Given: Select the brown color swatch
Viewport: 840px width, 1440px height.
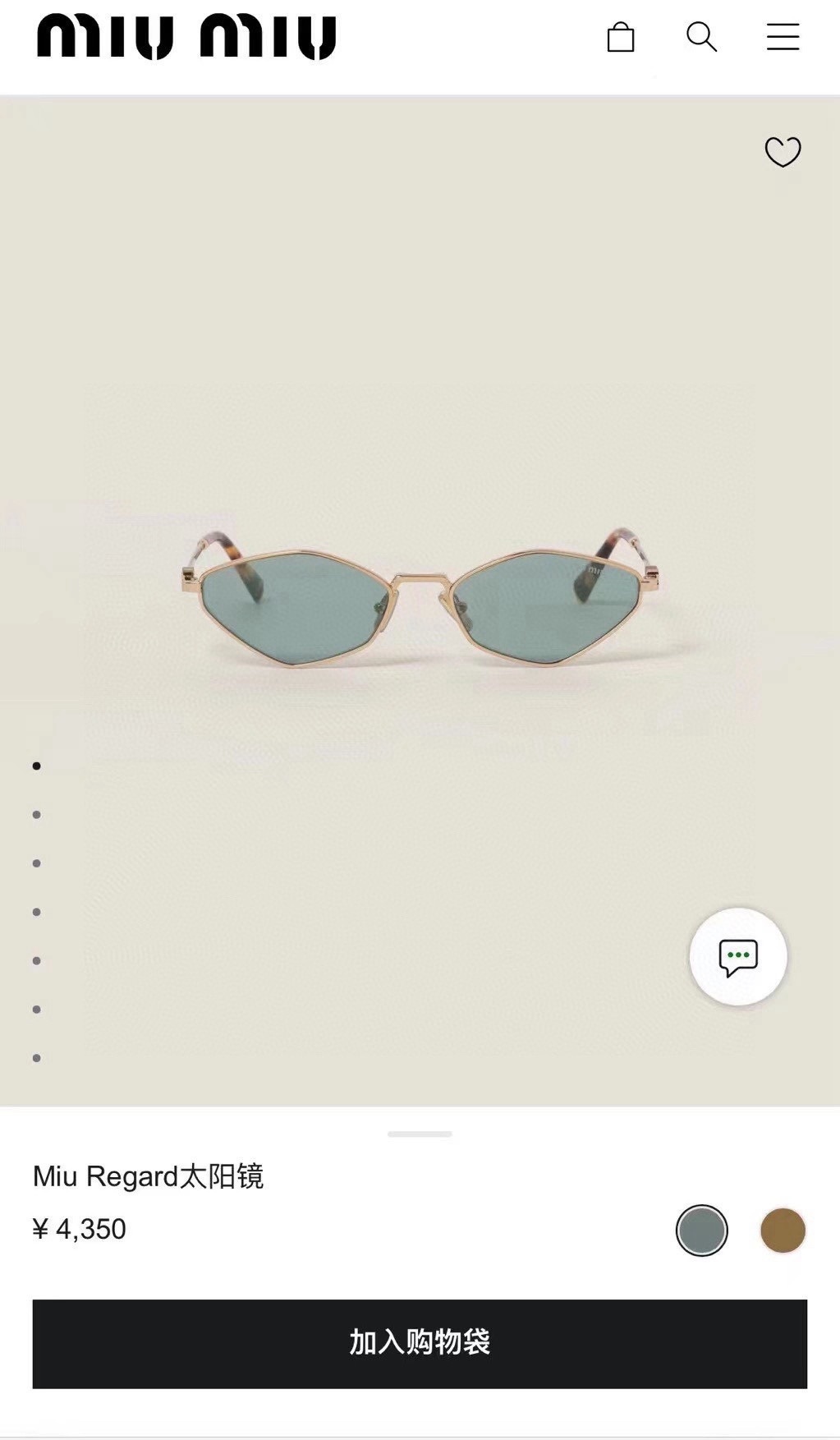Looking at the screenshot, I should [783, 1230].
